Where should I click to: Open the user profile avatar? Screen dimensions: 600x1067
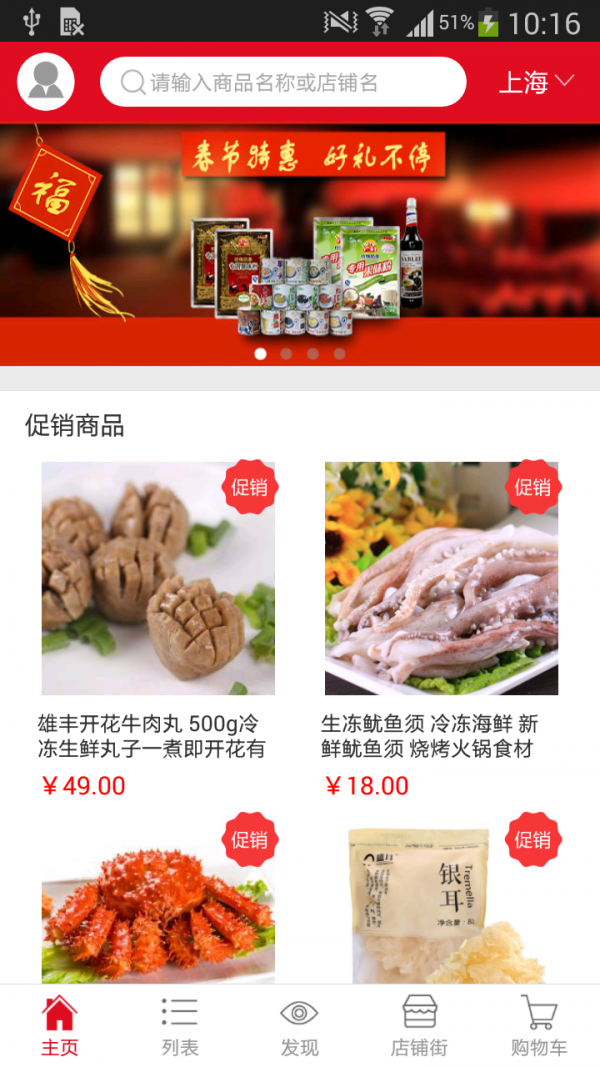46,82
